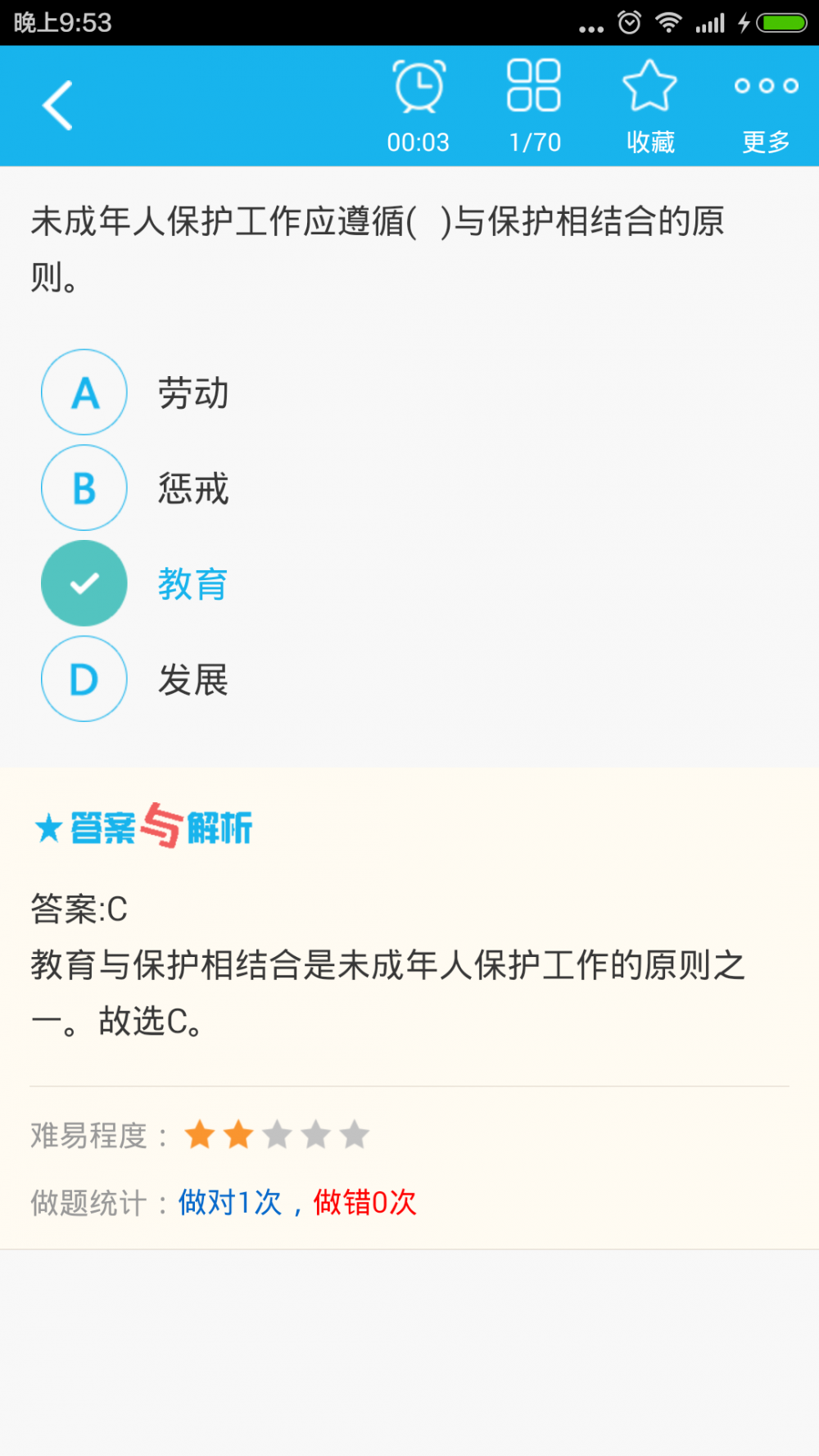Image resolution: width=819 pixels, height=1456 pixels.
Task: Go back using the top-left arrow
Action: point(57,105)
